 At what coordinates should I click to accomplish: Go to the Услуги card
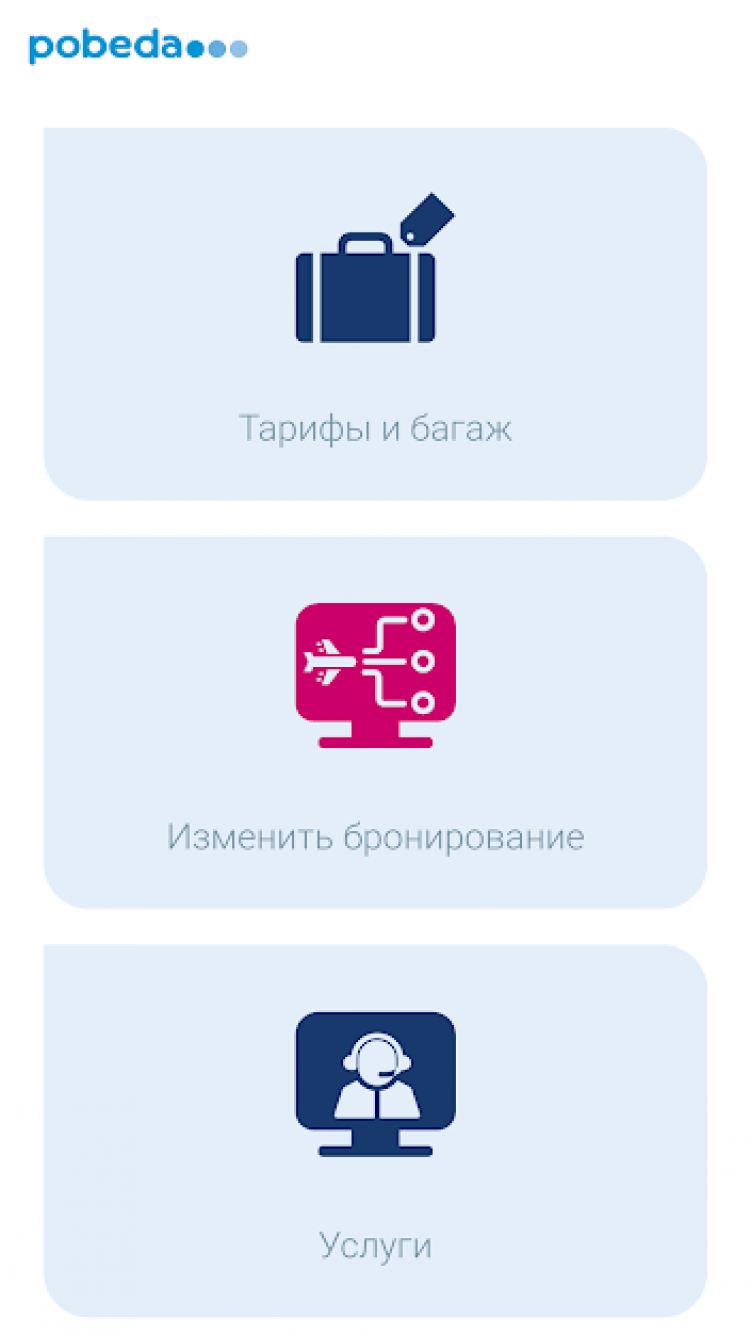tap(375, 1130)
